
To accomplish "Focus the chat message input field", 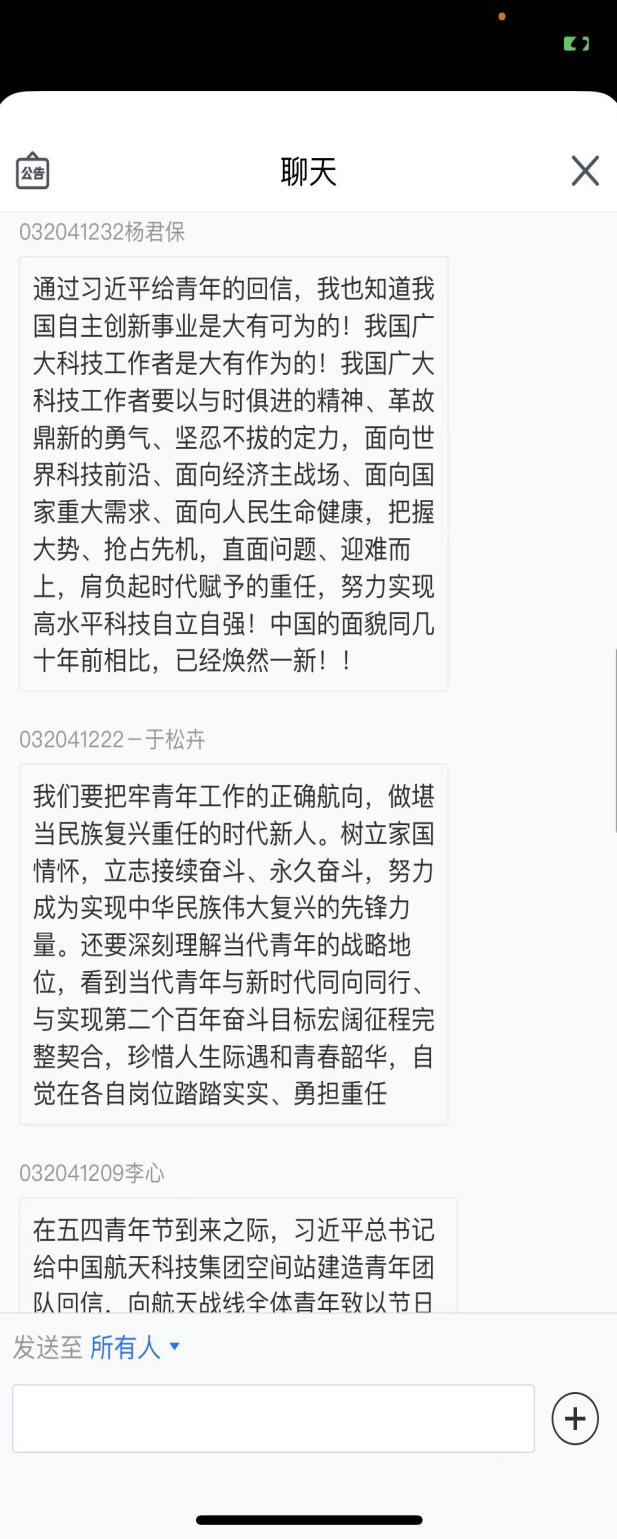I will click(273, 1418).
